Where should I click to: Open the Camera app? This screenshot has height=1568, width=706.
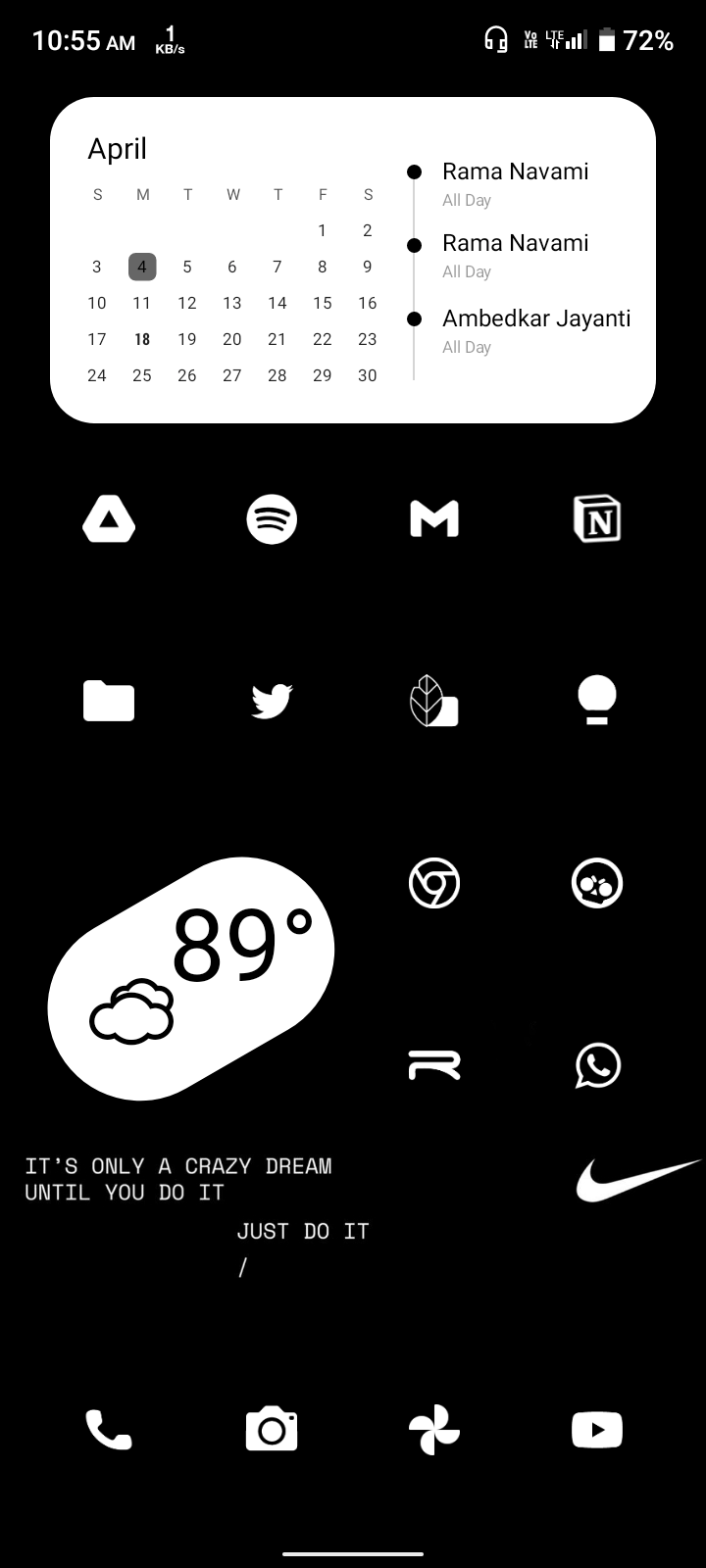(x=272, y=1429)
